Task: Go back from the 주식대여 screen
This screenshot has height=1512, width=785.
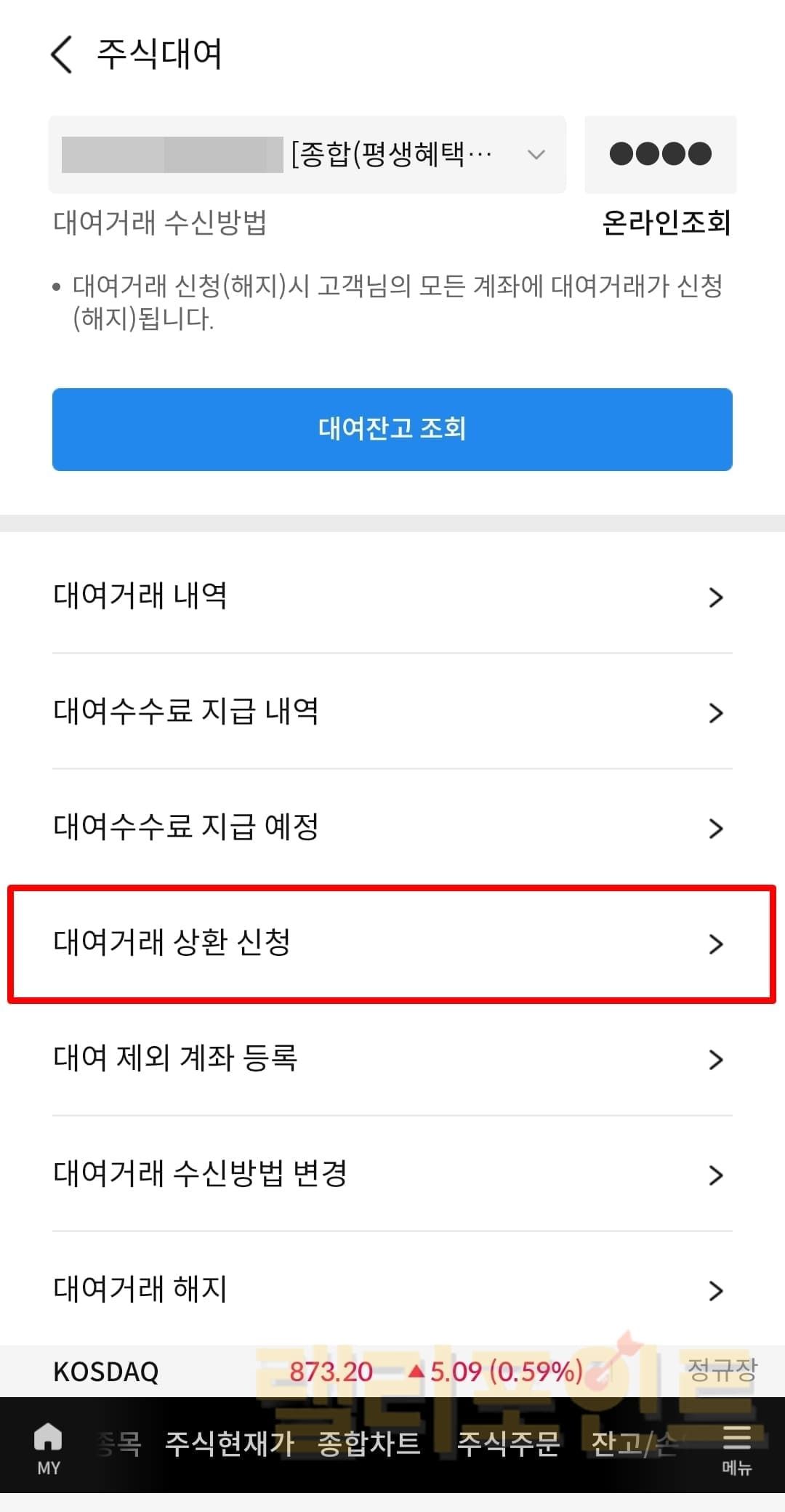Action: point(62,55)
